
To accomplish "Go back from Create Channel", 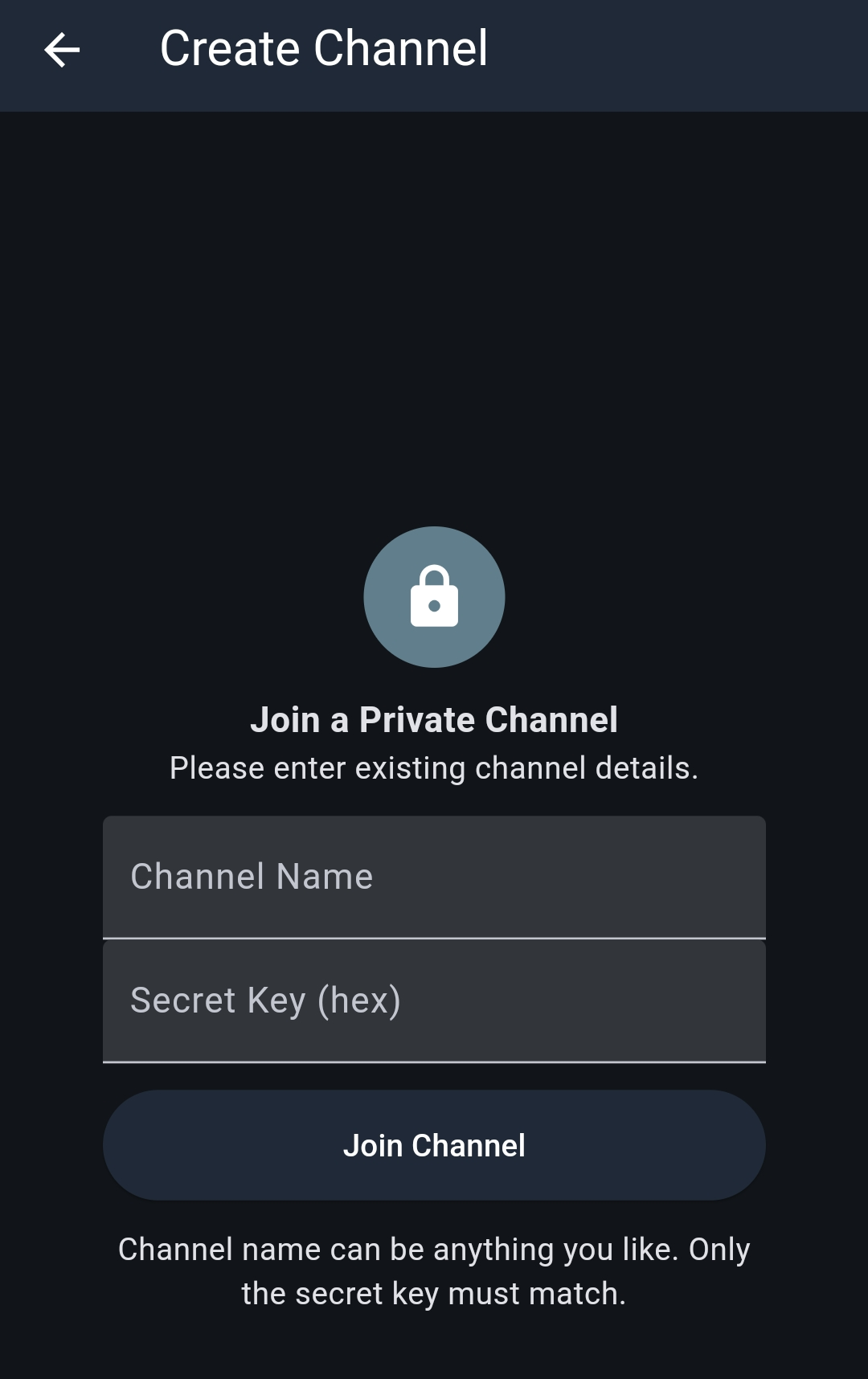I will tap(62, 50).
